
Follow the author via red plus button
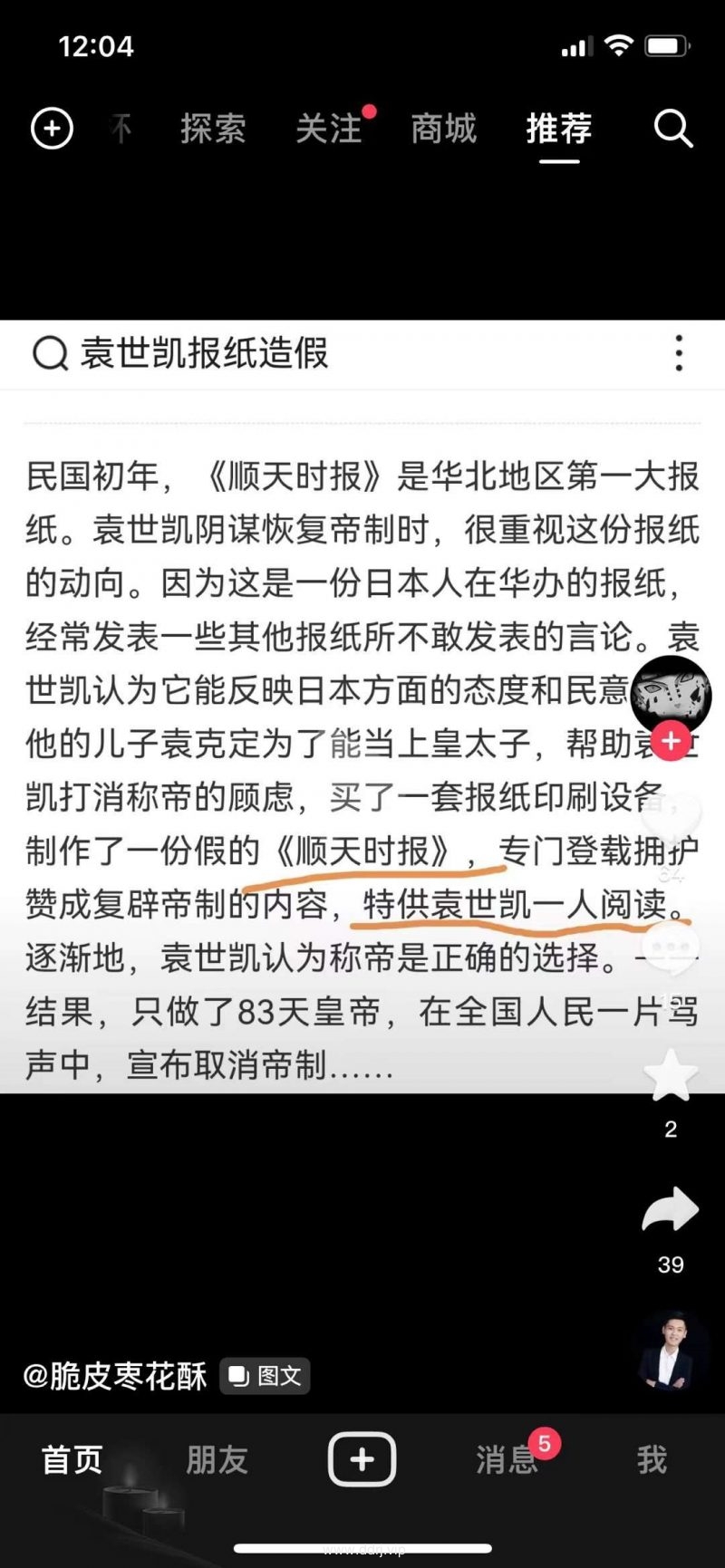point(671,742)
